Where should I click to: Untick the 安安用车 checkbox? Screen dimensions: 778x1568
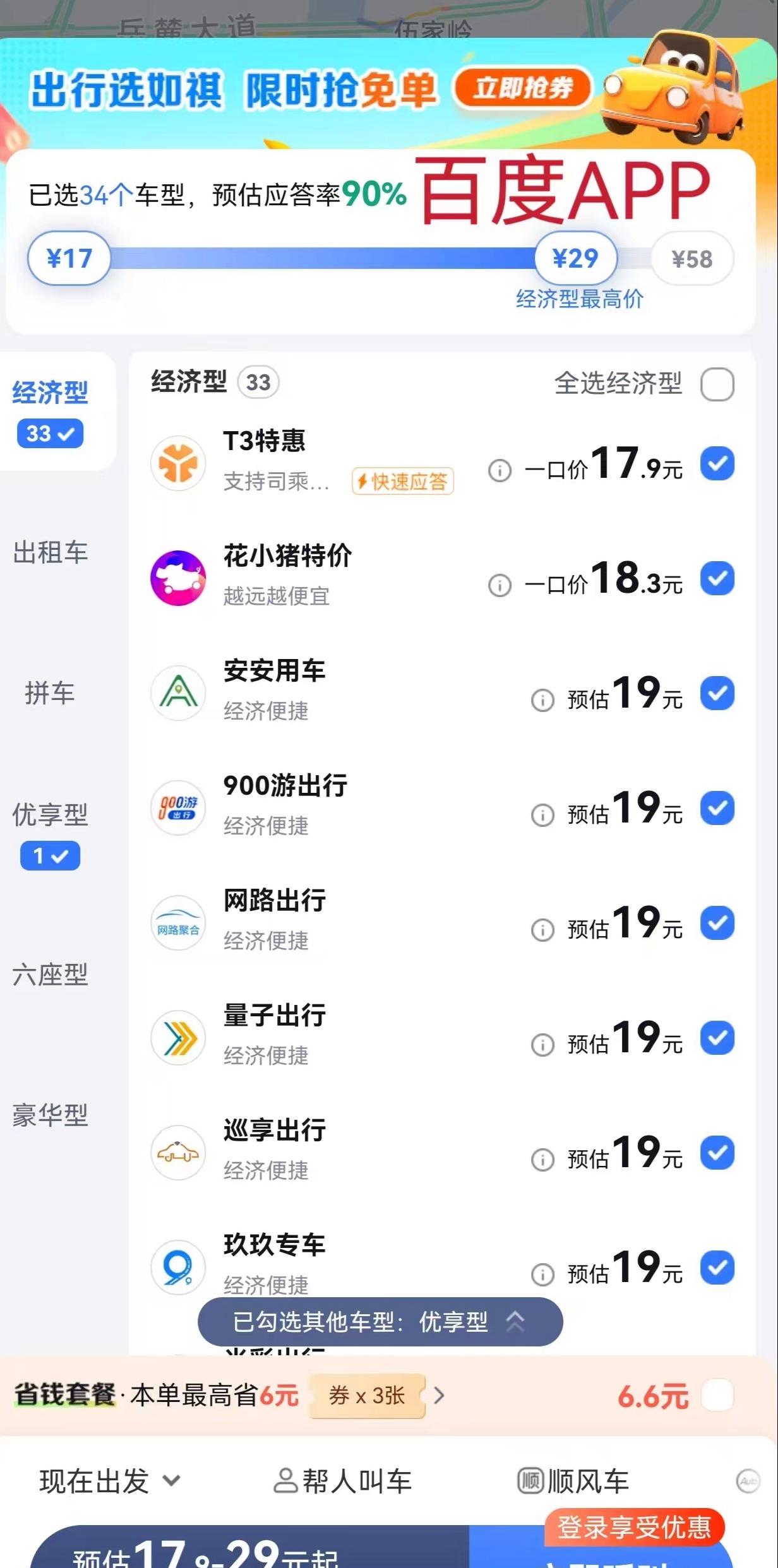tap(717, 694)
